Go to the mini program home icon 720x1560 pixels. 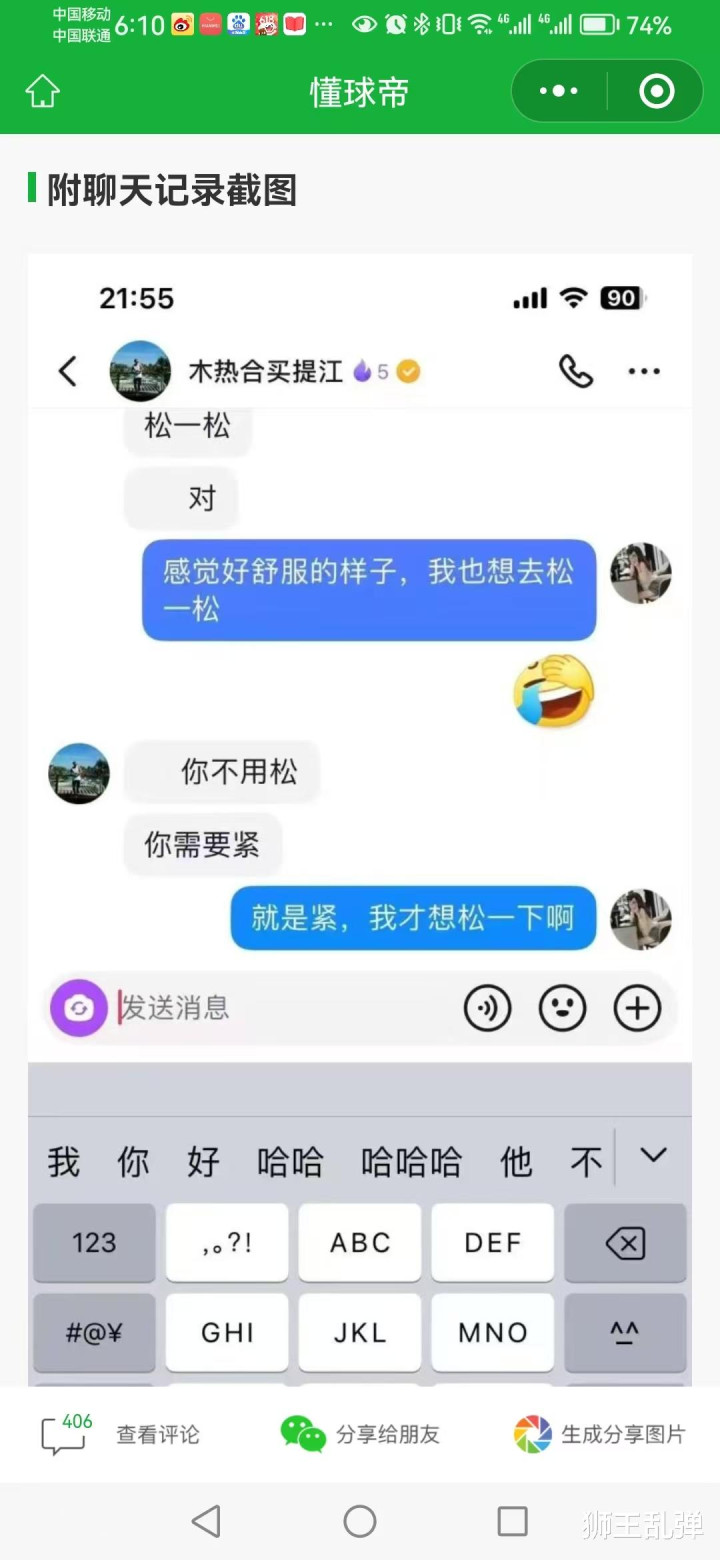coord(42,92)
